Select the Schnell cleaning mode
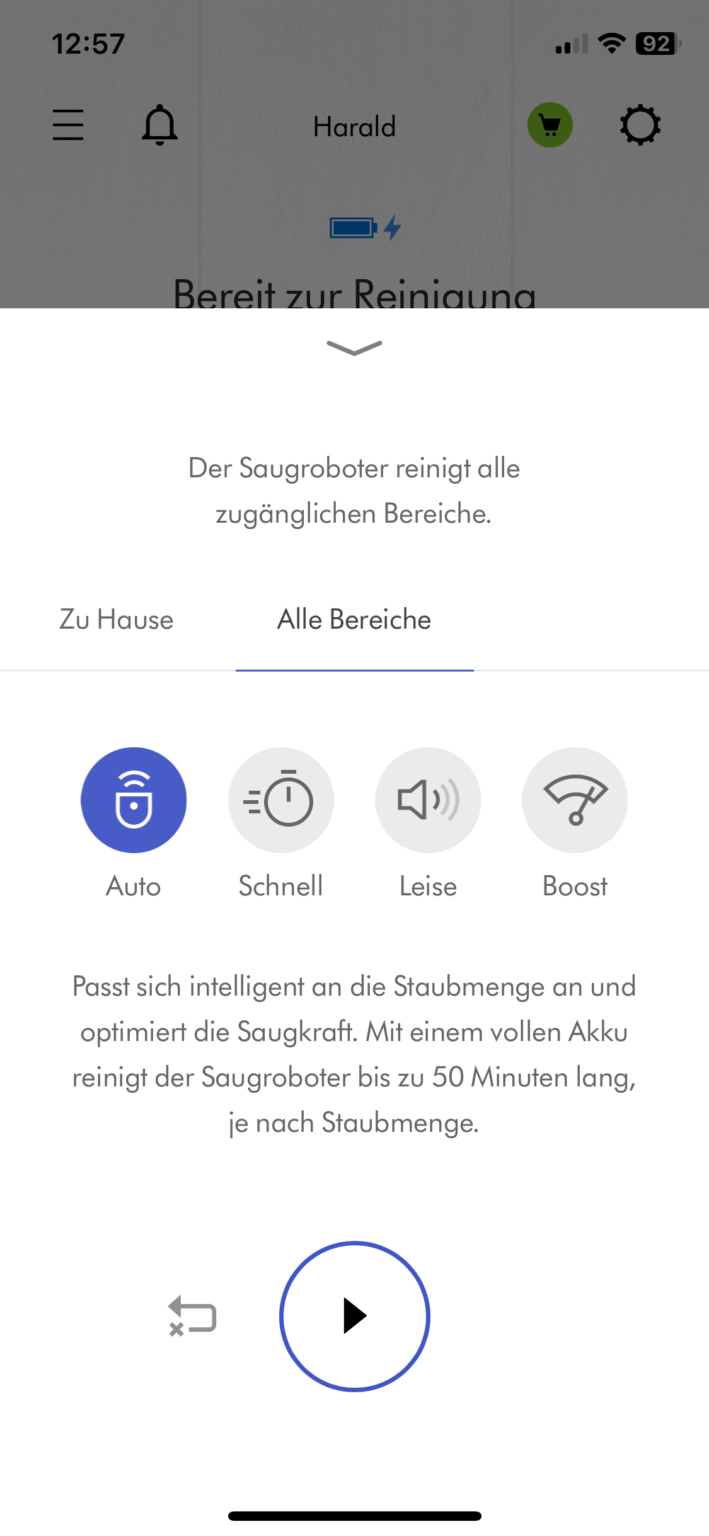The height and width of the screenshot is (1536, 709). (280, 800)
